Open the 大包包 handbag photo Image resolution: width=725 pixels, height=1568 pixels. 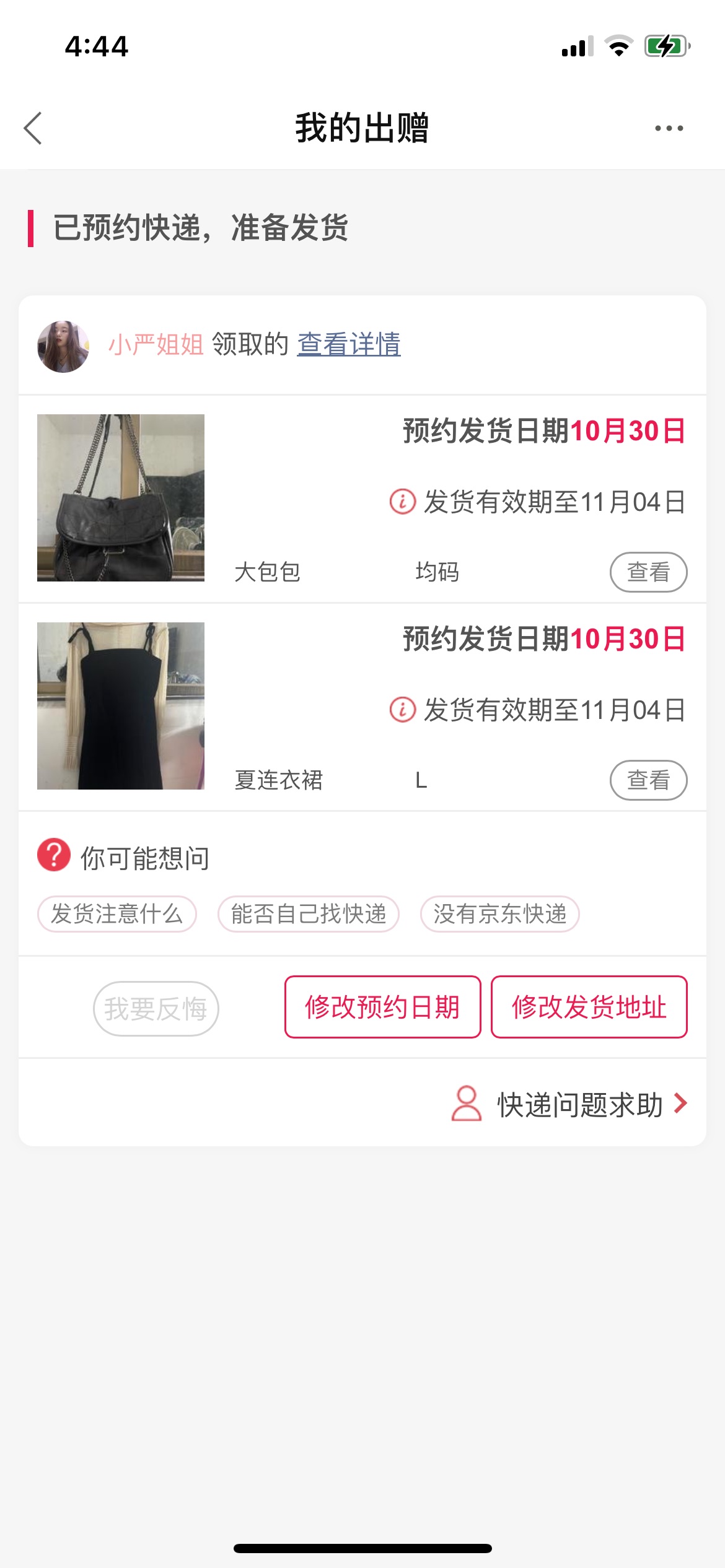coord(121,498)
